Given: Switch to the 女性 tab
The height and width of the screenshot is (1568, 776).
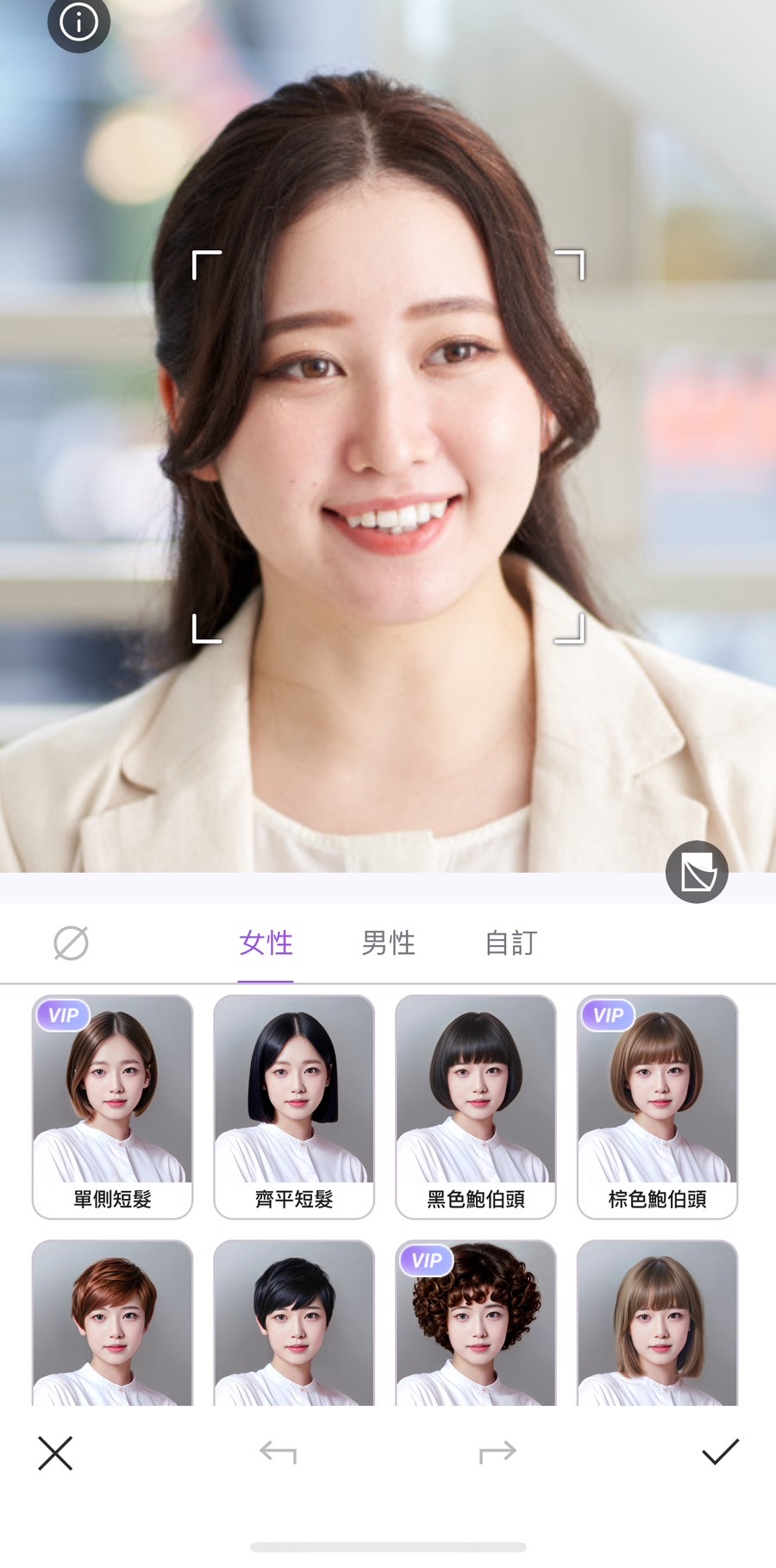Looking at the screenshot, I should pyautogui.click(x=266, y=943).
